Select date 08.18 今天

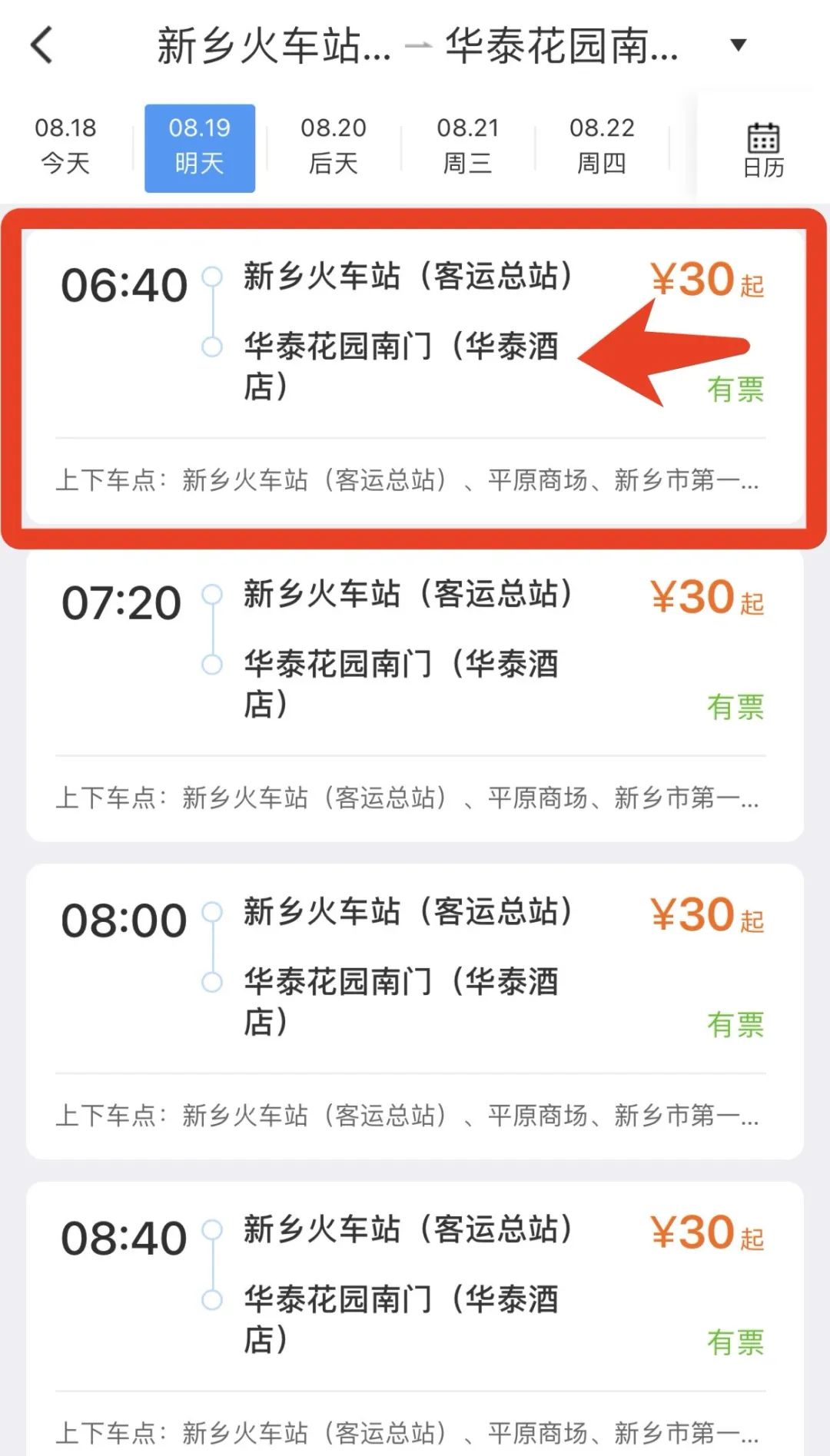(x=65, y=146)
